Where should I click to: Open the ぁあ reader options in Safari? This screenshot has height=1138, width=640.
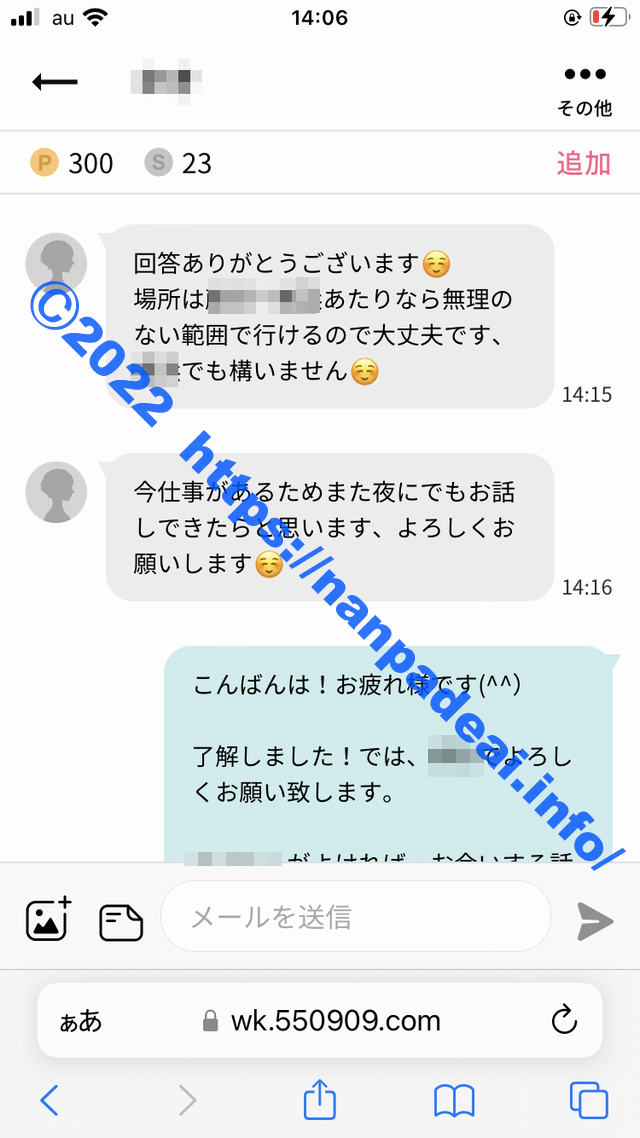tap(80, 1021)
